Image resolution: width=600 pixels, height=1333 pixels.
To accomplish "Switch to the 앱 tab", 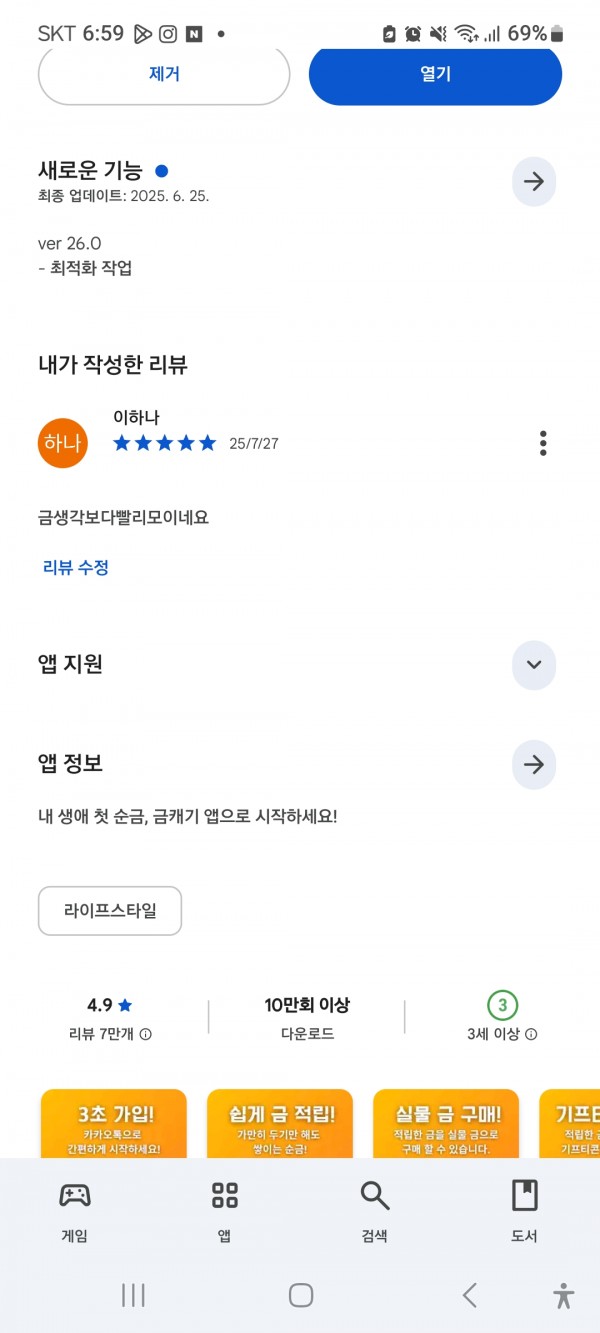I will coord(225,1211).
